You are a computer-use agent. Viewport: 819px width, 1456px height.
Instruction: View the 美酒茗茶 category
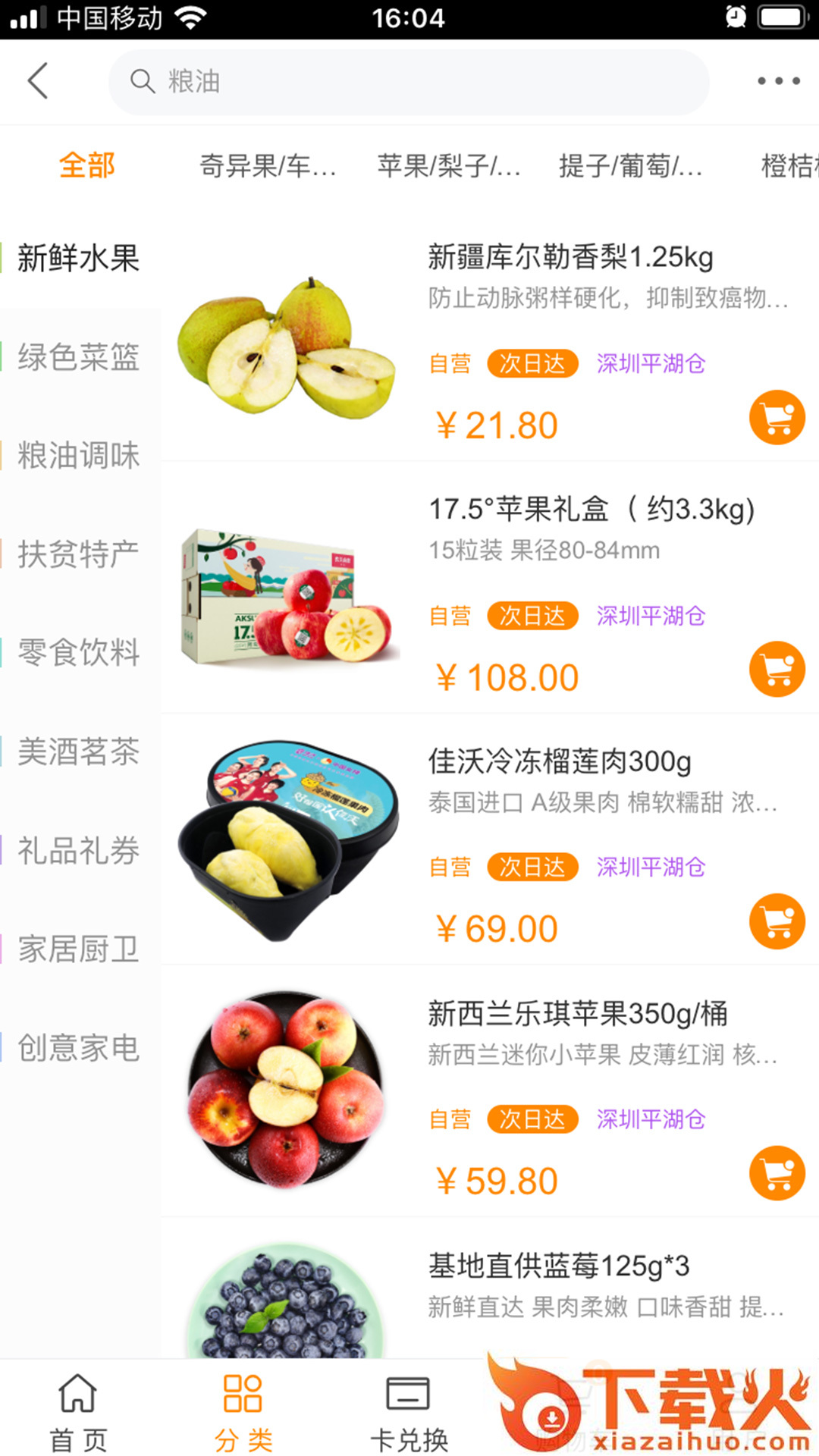[79, 752]
